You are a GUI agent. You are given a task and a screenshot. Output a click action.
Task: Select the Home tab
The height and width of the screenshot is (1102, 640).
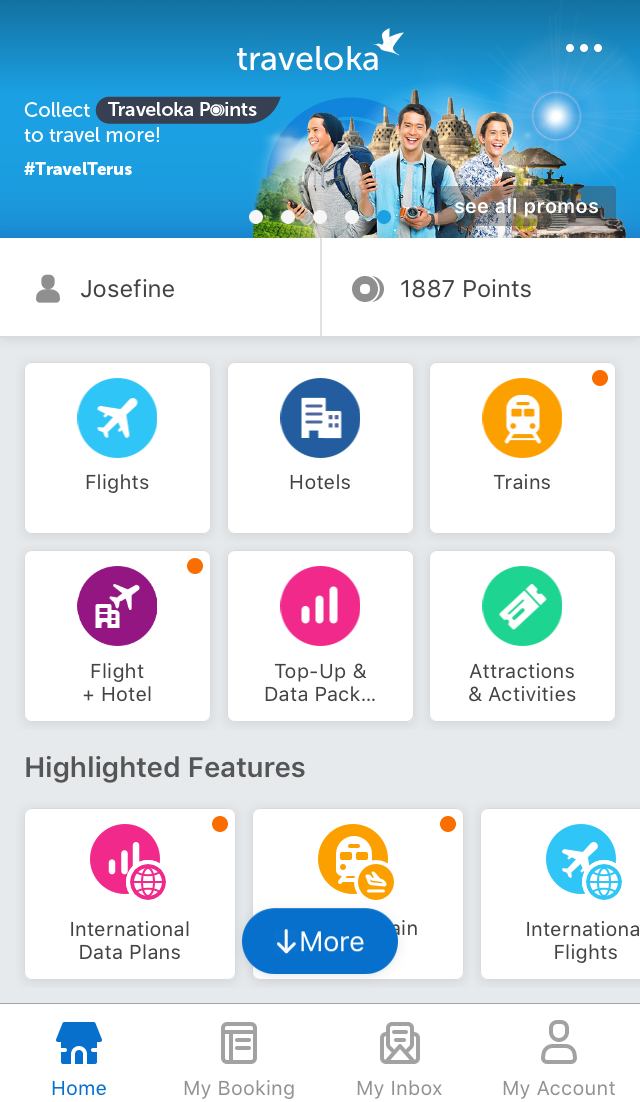[x=79, y=1057]
